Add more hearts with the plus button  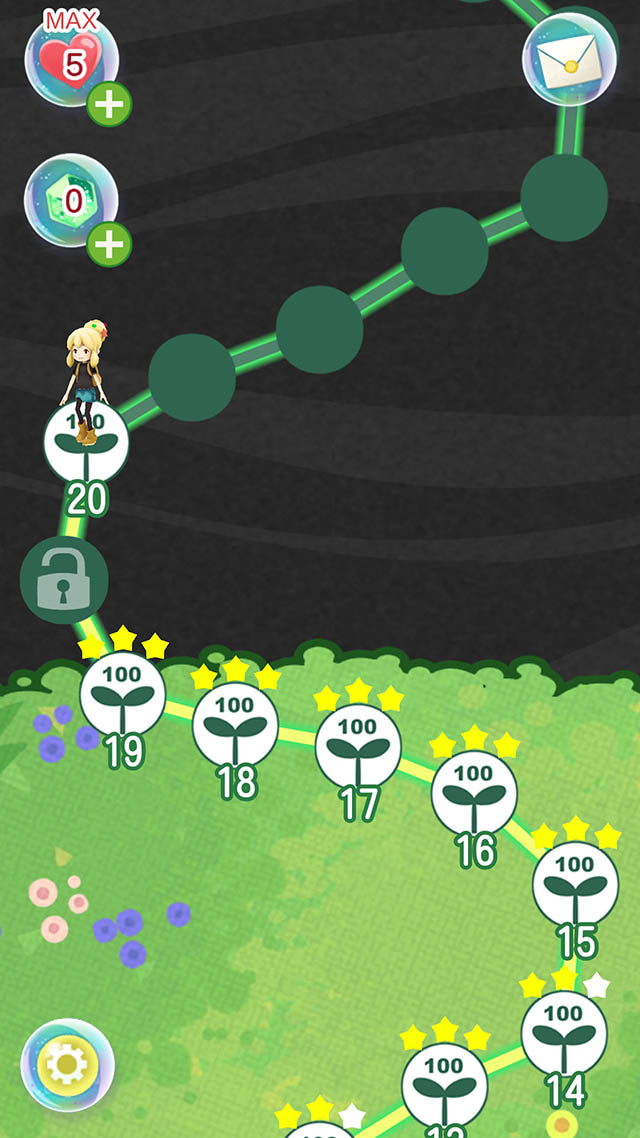(108, 104)
